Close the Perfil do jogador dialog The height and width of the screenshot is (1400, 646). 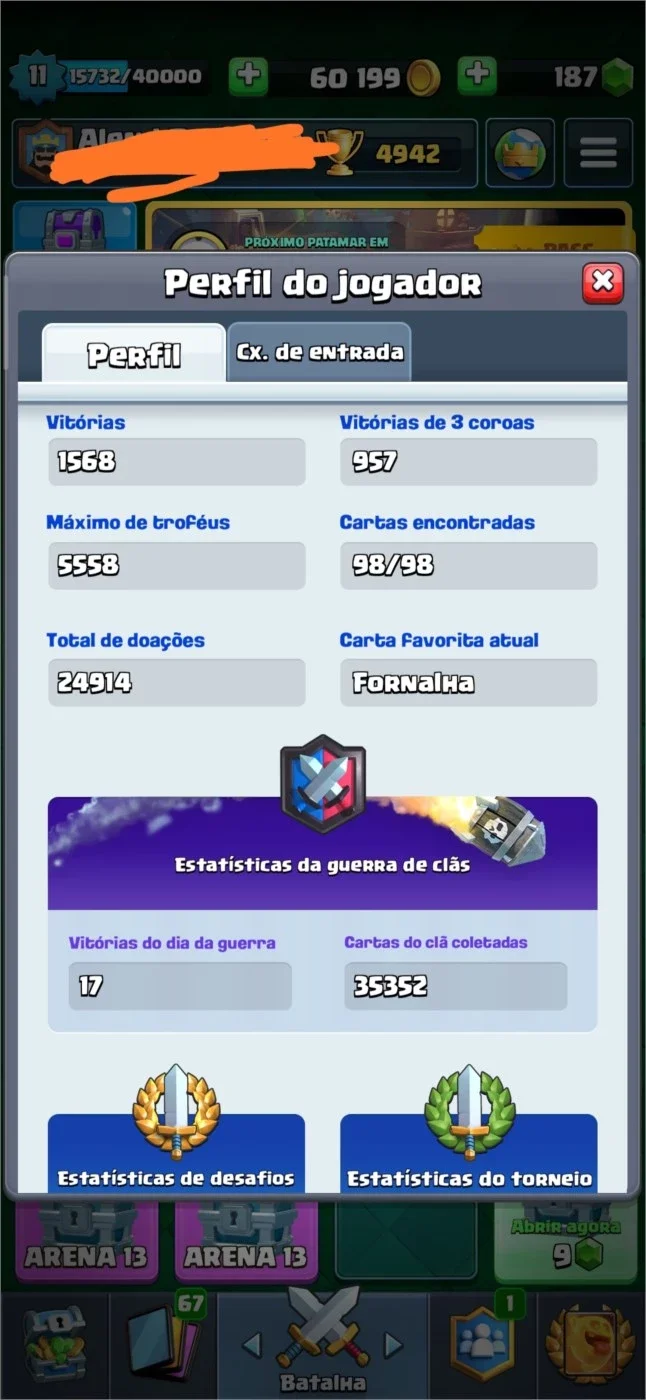tap(603, 283)
